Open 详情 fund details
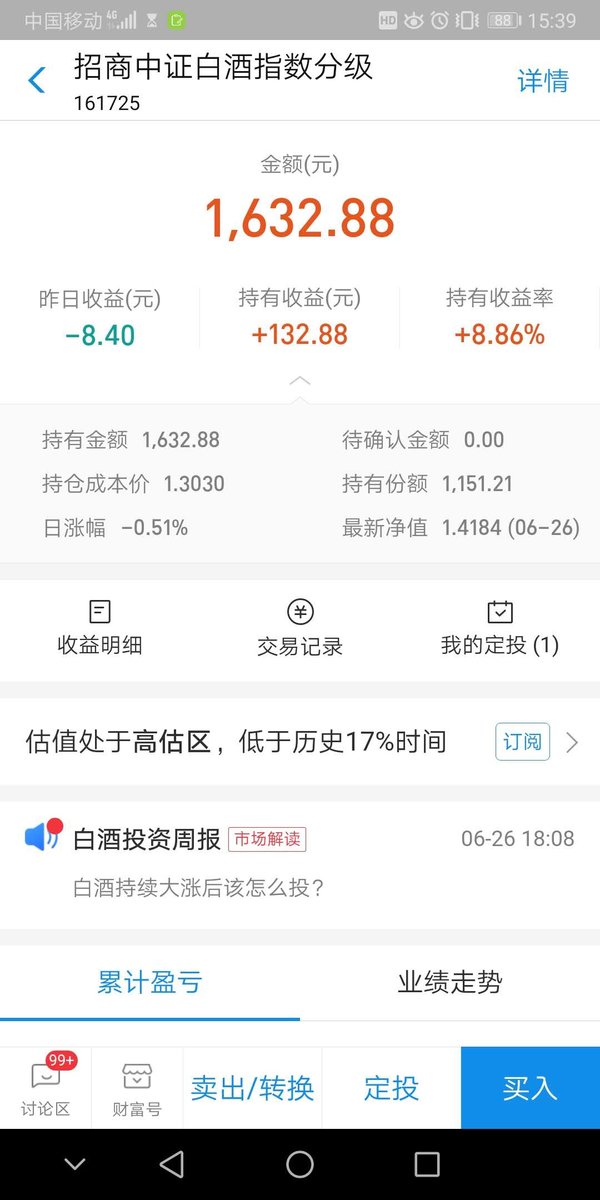 pos(543,81)
